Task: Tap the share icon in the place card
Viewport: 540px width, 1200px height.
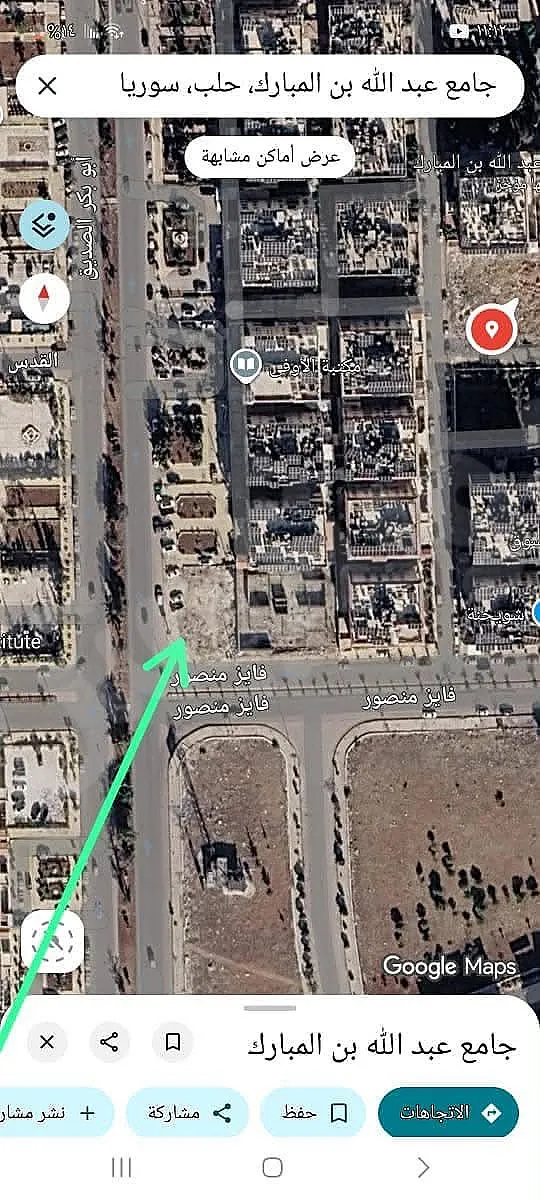Action: [x=109, y=1042]
